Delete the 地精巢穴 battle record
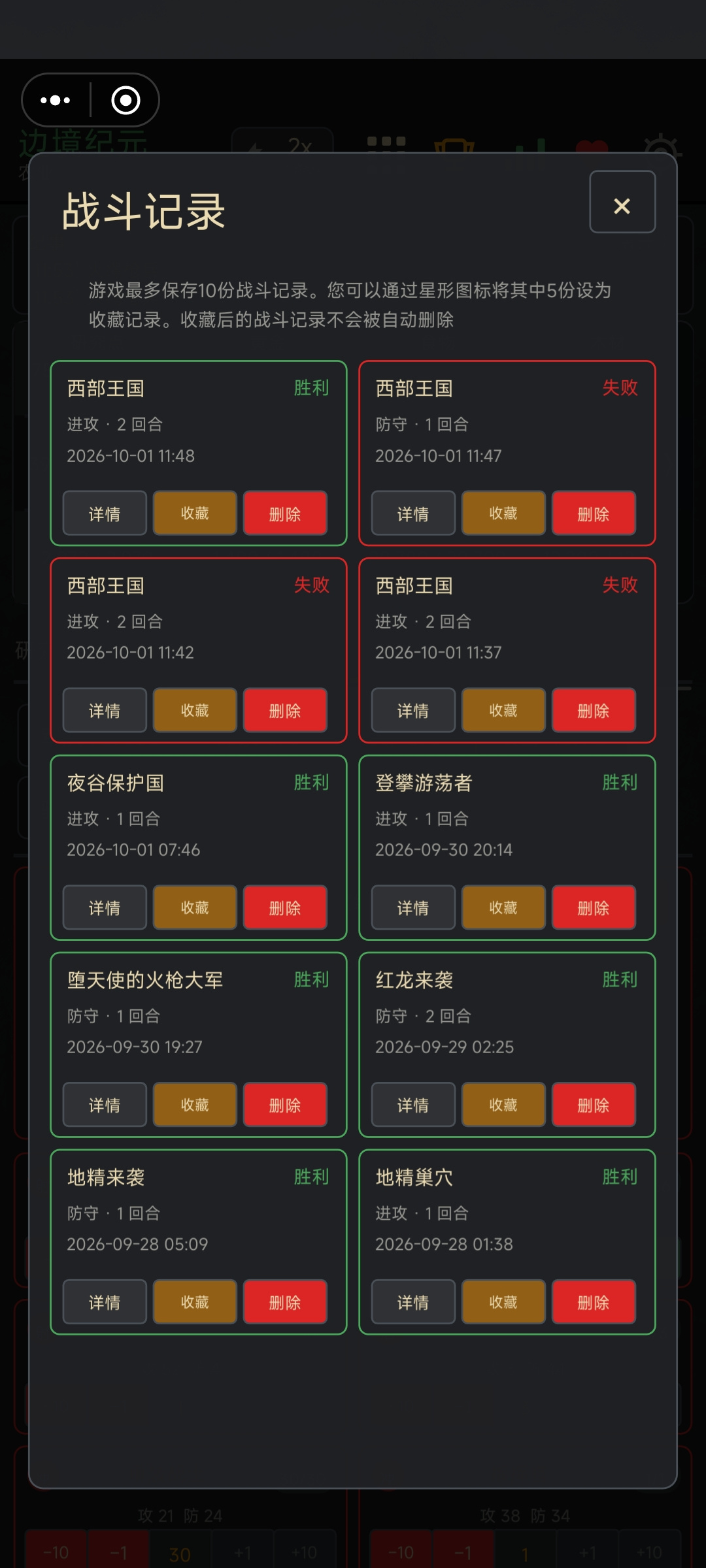This screenshot has height=1568, width=706. (x=594, y=1302)
